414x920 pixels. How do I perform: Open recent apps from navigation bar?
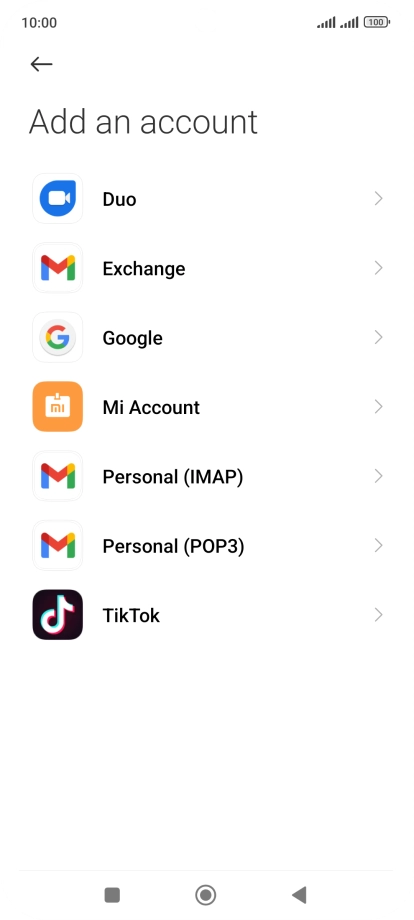[x=112, y=895]
